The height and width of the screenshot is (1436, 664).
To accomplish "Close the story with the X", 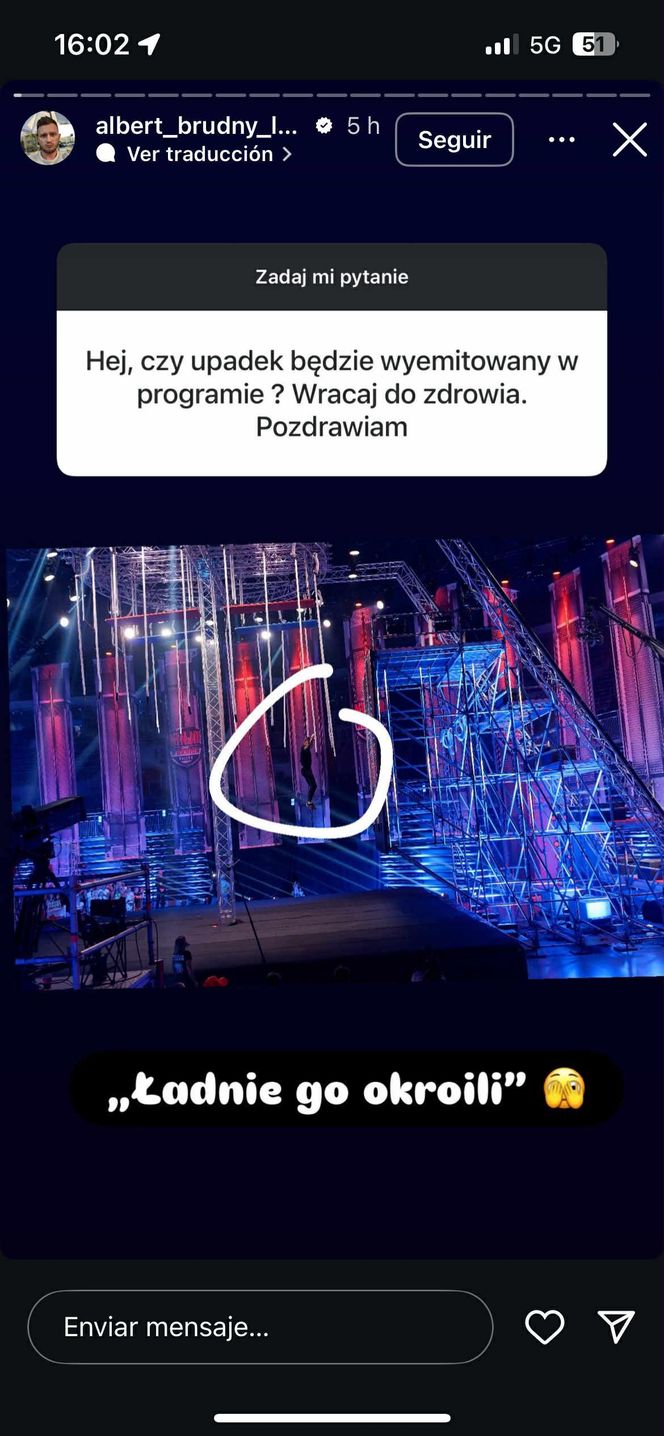I will click(x=629, y=140).
